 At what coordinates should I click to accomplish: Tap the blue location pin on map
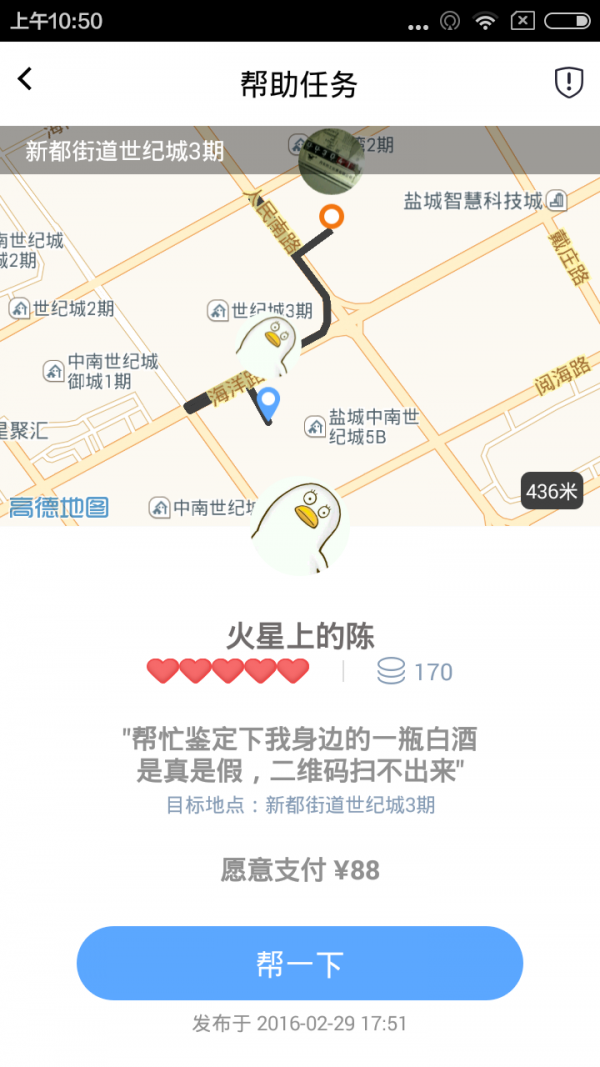267,405
